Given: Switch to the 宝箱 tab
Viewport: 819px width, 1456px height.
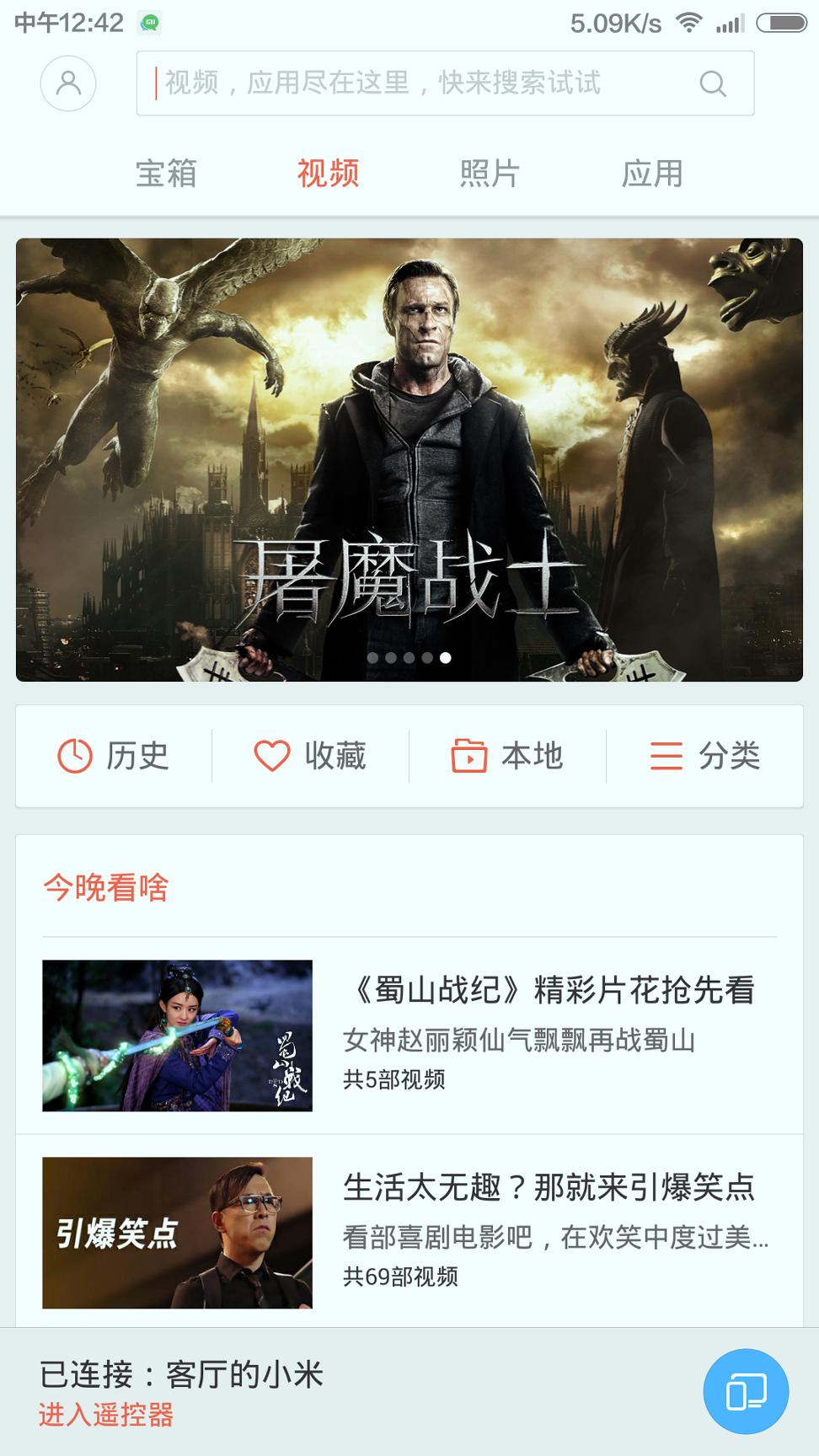Looking at the screenshot, I should (165, 173).
